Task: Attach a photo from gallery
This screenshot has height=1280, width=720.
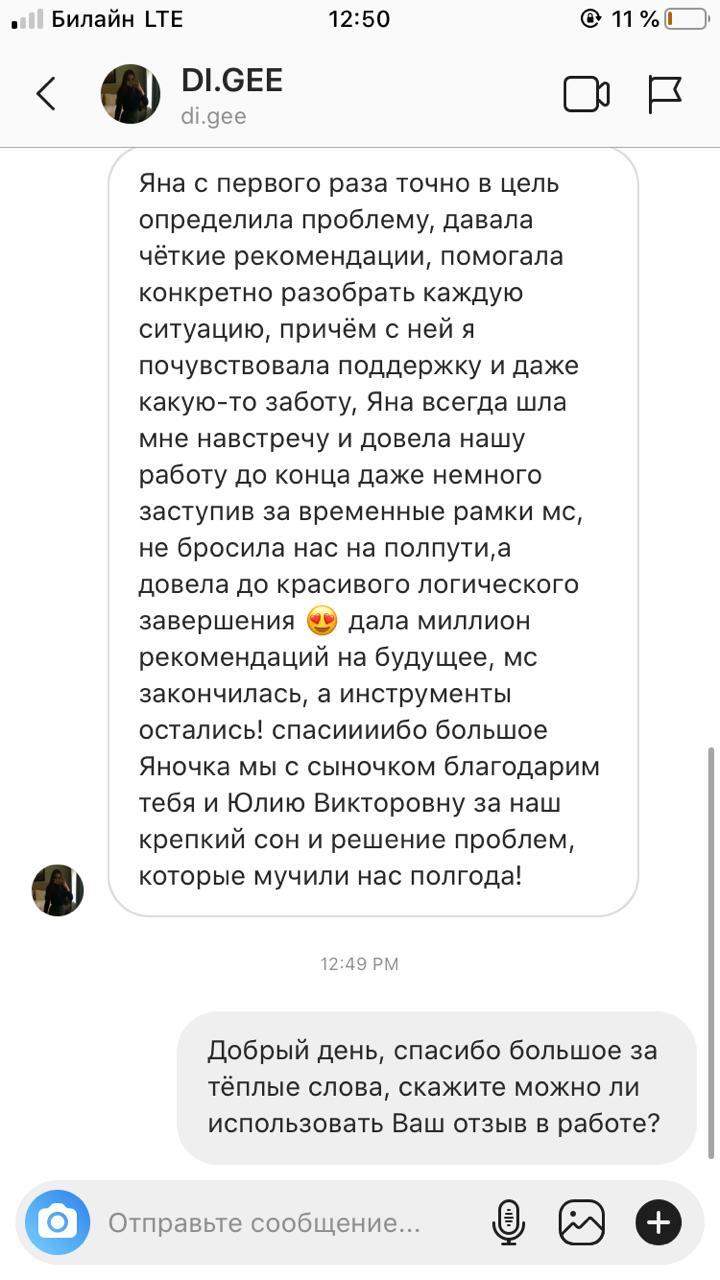Action: tap(582, 1222)
